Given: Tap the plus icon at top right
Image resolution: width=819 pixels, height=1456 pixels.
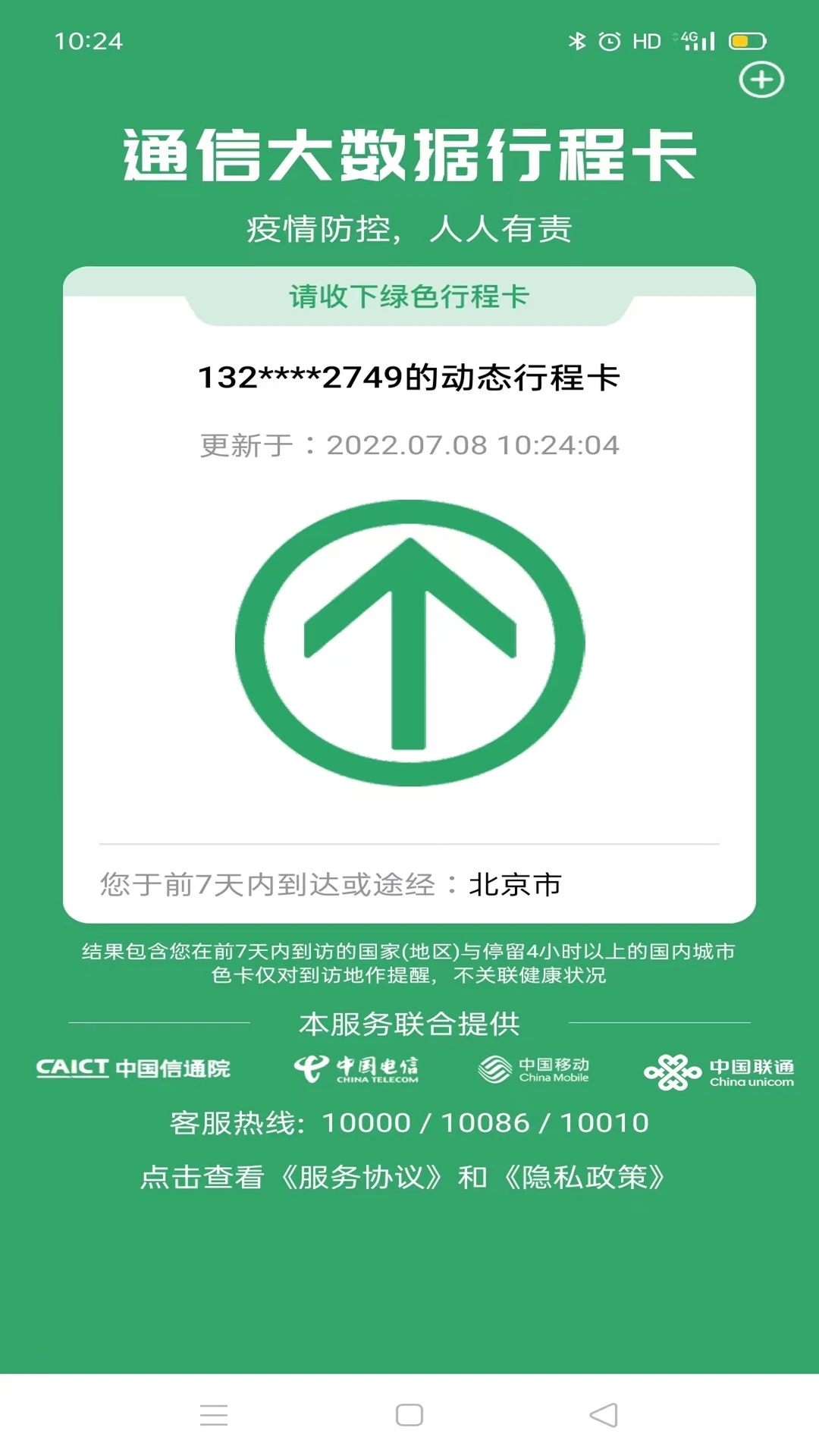Looking at the screenshot, I should 761,80.
